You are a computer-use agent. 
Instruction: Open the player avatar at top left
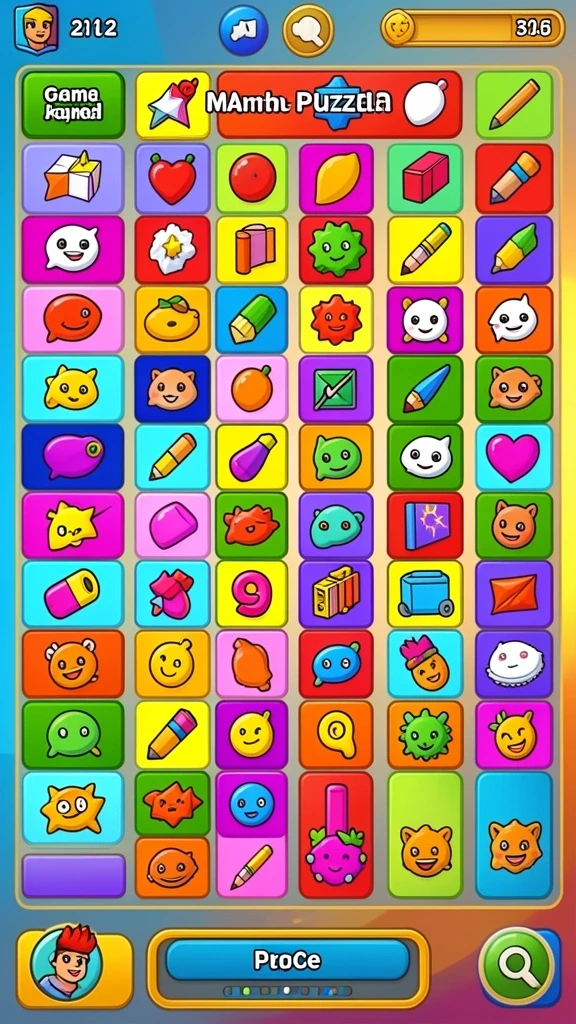[x=37, y=28]
